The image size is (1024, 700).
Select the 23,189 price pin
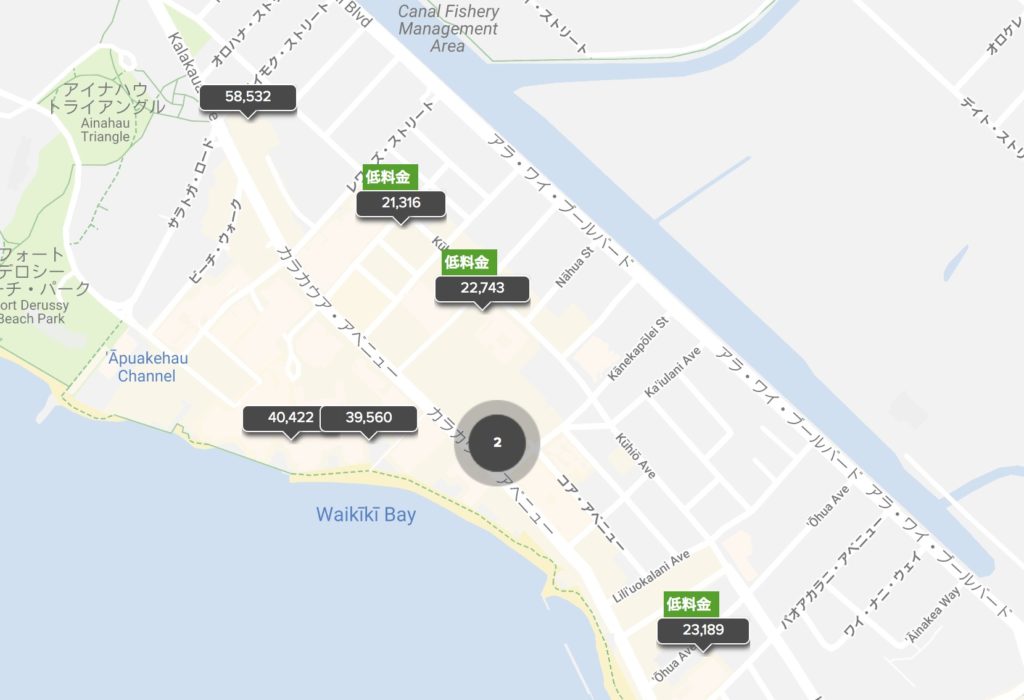click(703, 630)
